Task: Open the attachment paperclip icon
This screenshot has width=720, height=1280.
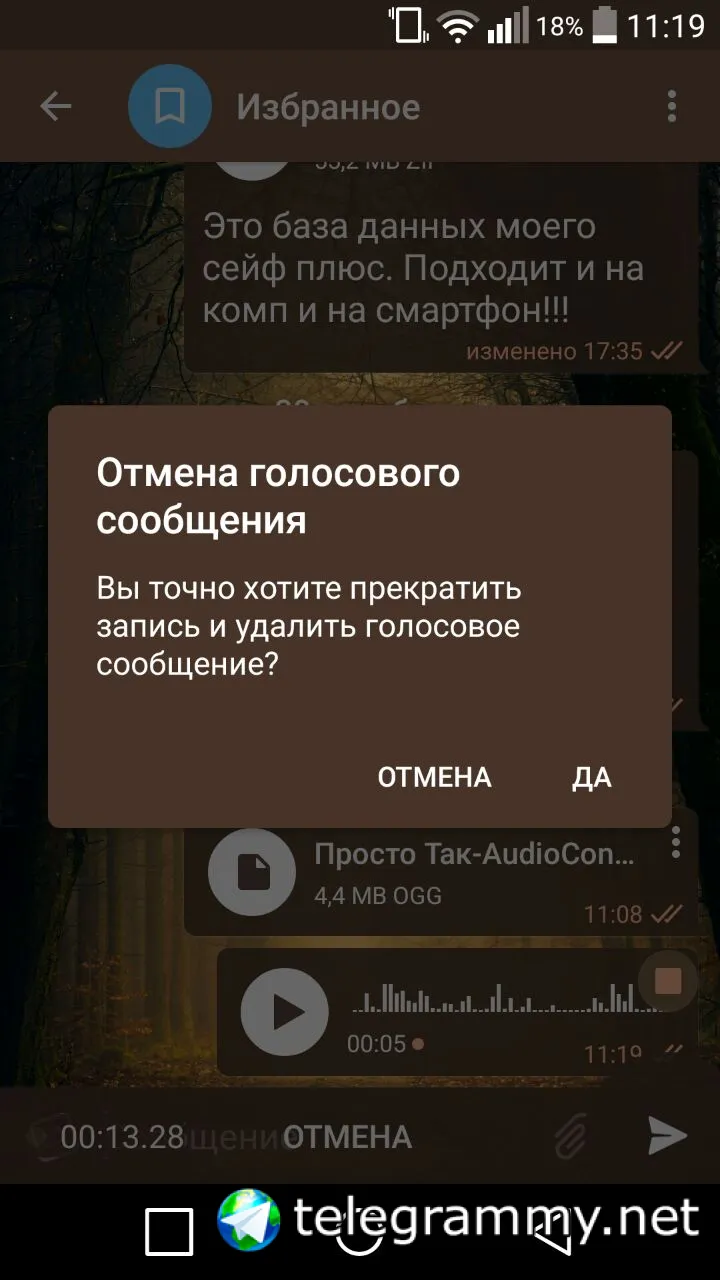Action: 571,1135
